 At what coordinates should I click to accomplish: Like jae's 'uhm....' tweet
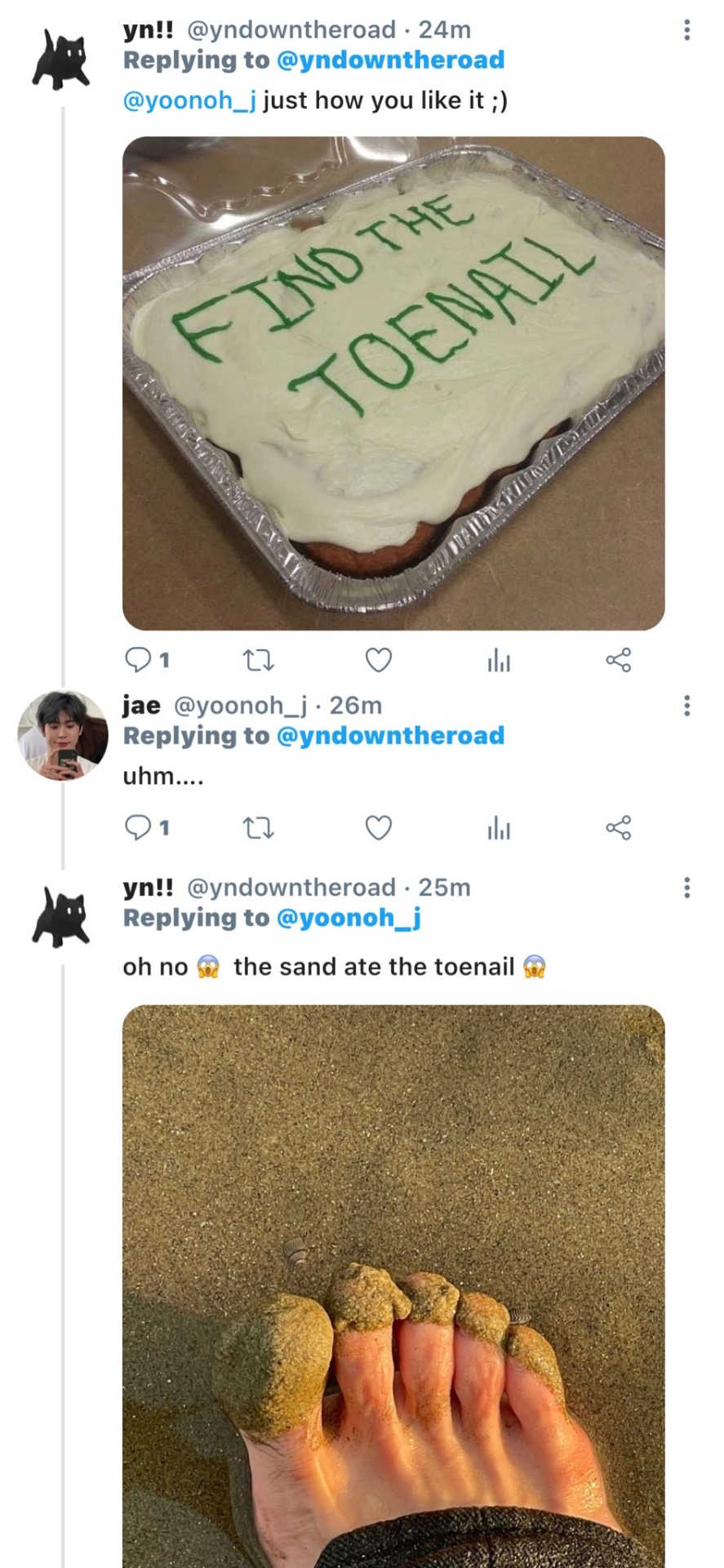[378, 828]
